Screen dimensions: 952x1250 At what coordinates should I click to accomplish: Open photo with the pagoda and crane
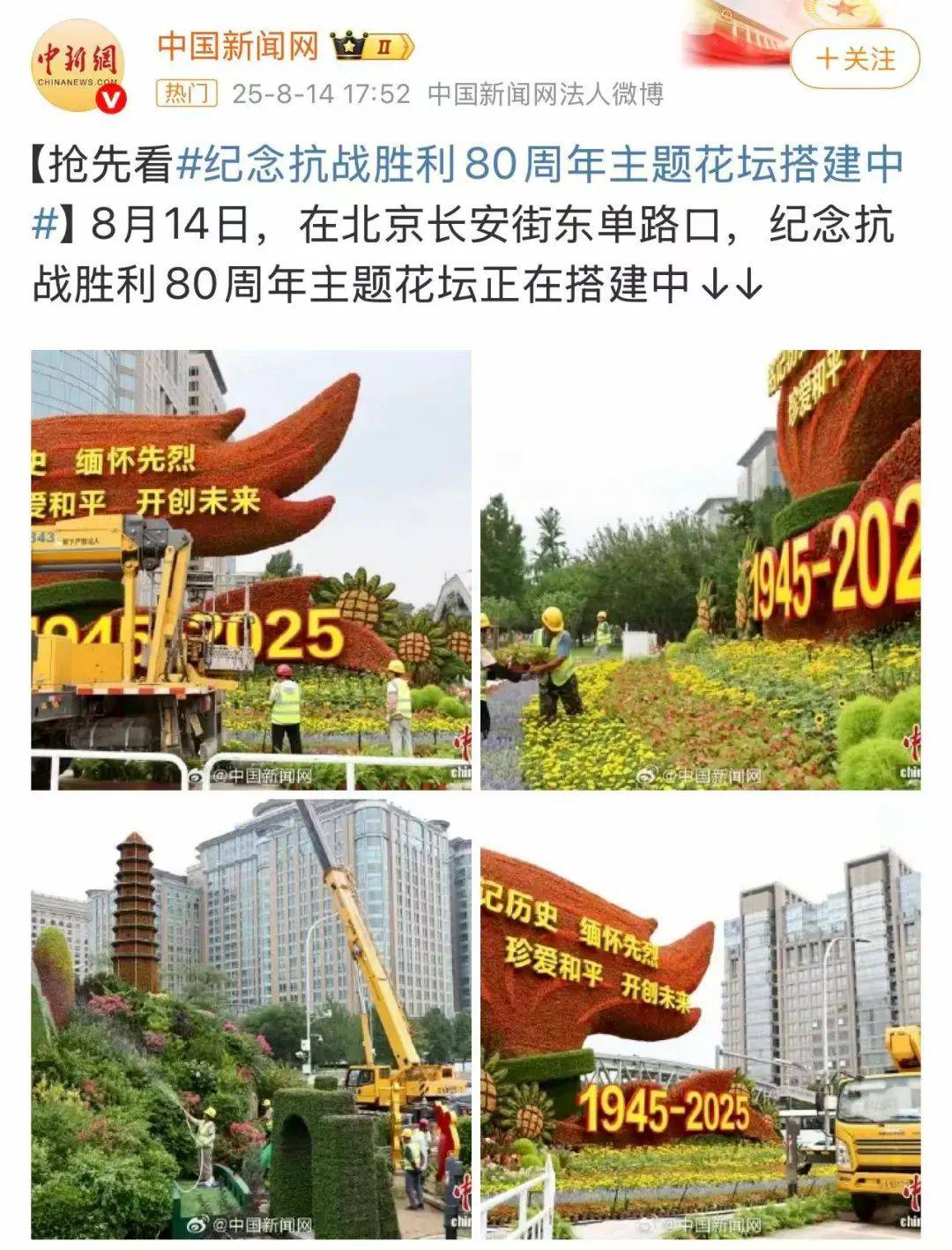tap(251, 1018)
